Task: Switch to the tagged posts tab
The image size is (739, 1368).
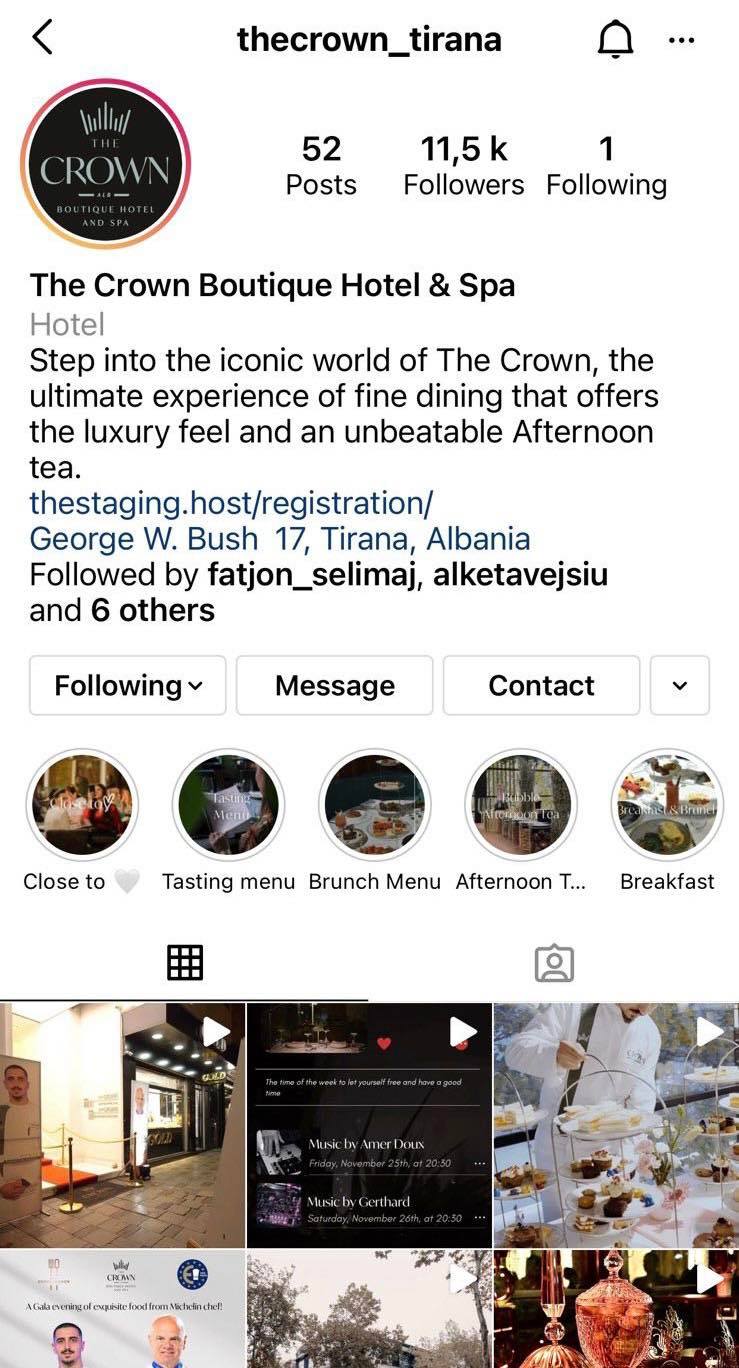Action: (553, 963)
